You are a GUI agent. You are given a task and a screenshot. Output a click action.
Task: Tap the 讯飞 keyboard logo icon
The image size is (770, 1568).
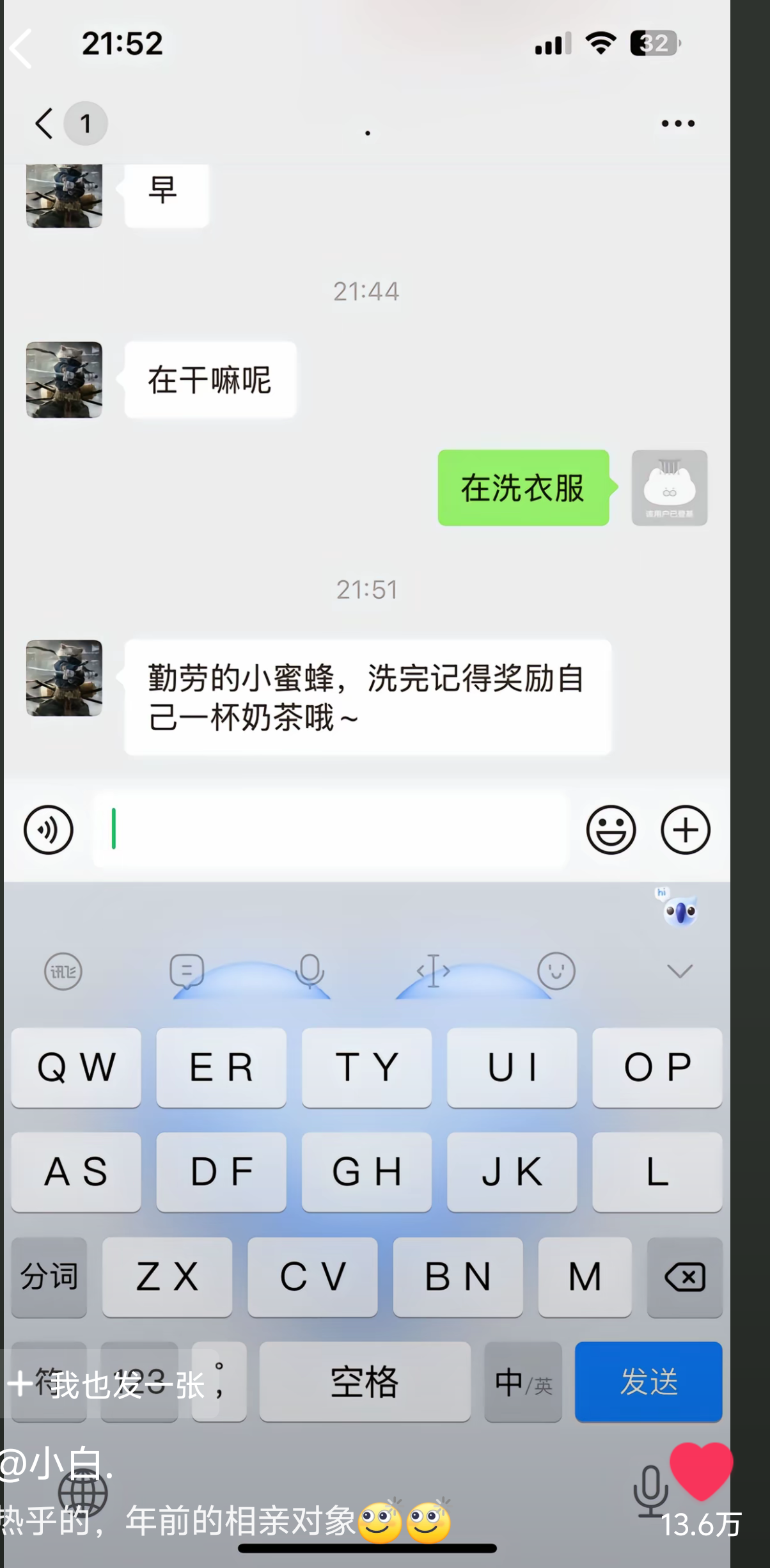pyautogui.click(x=62, y=971)
